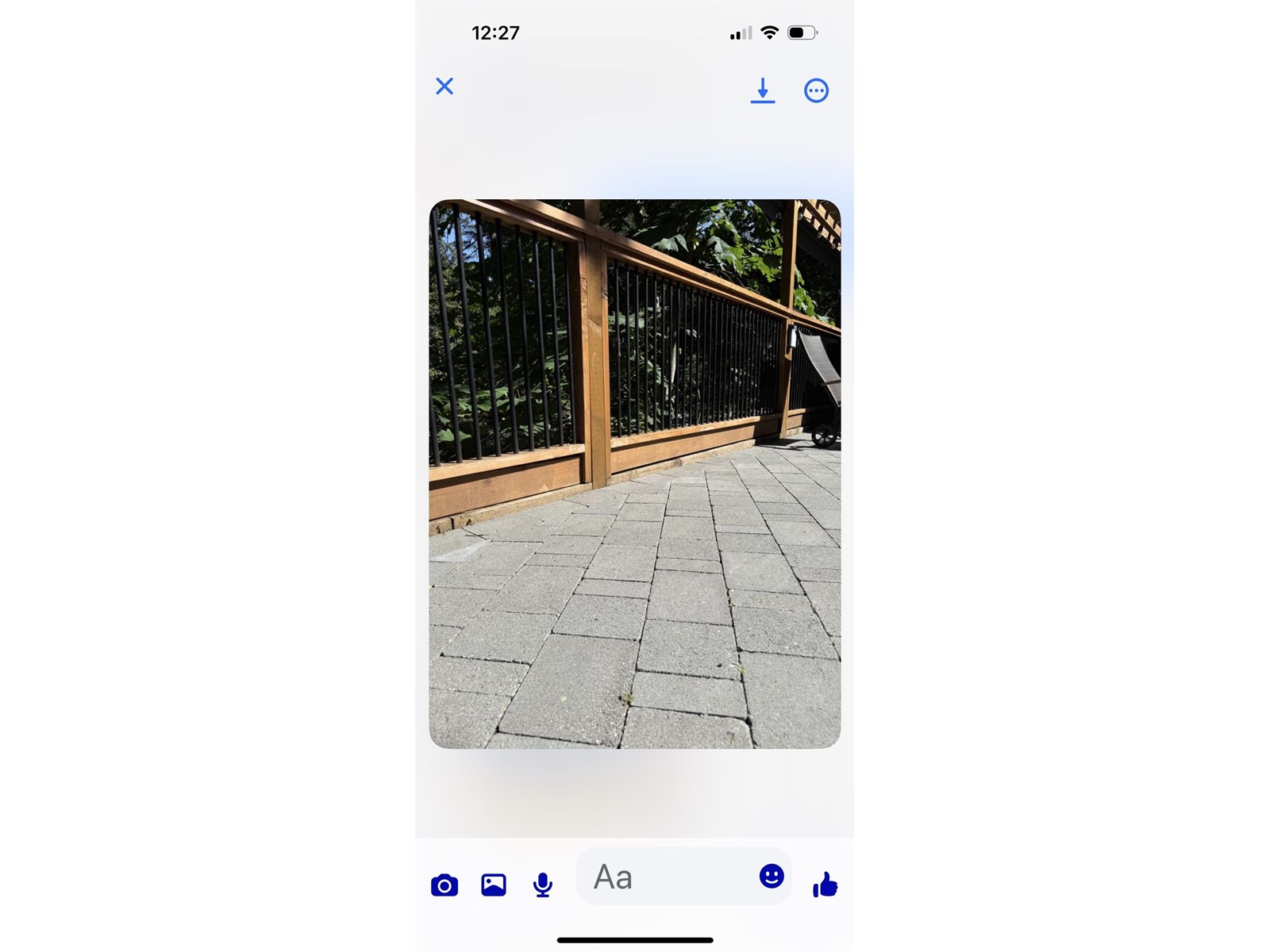
Task: Tap the Aa message text field
Action: click(667, 877)
